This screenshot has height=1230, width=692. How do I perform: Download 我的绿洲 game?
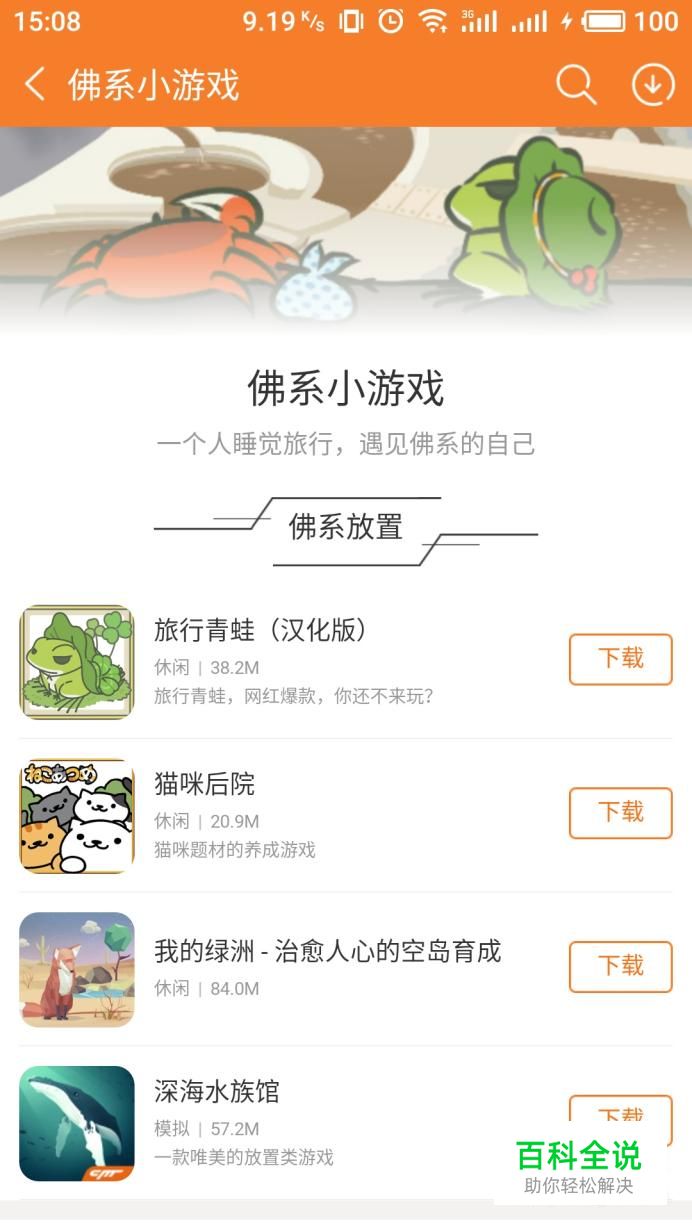620,967
